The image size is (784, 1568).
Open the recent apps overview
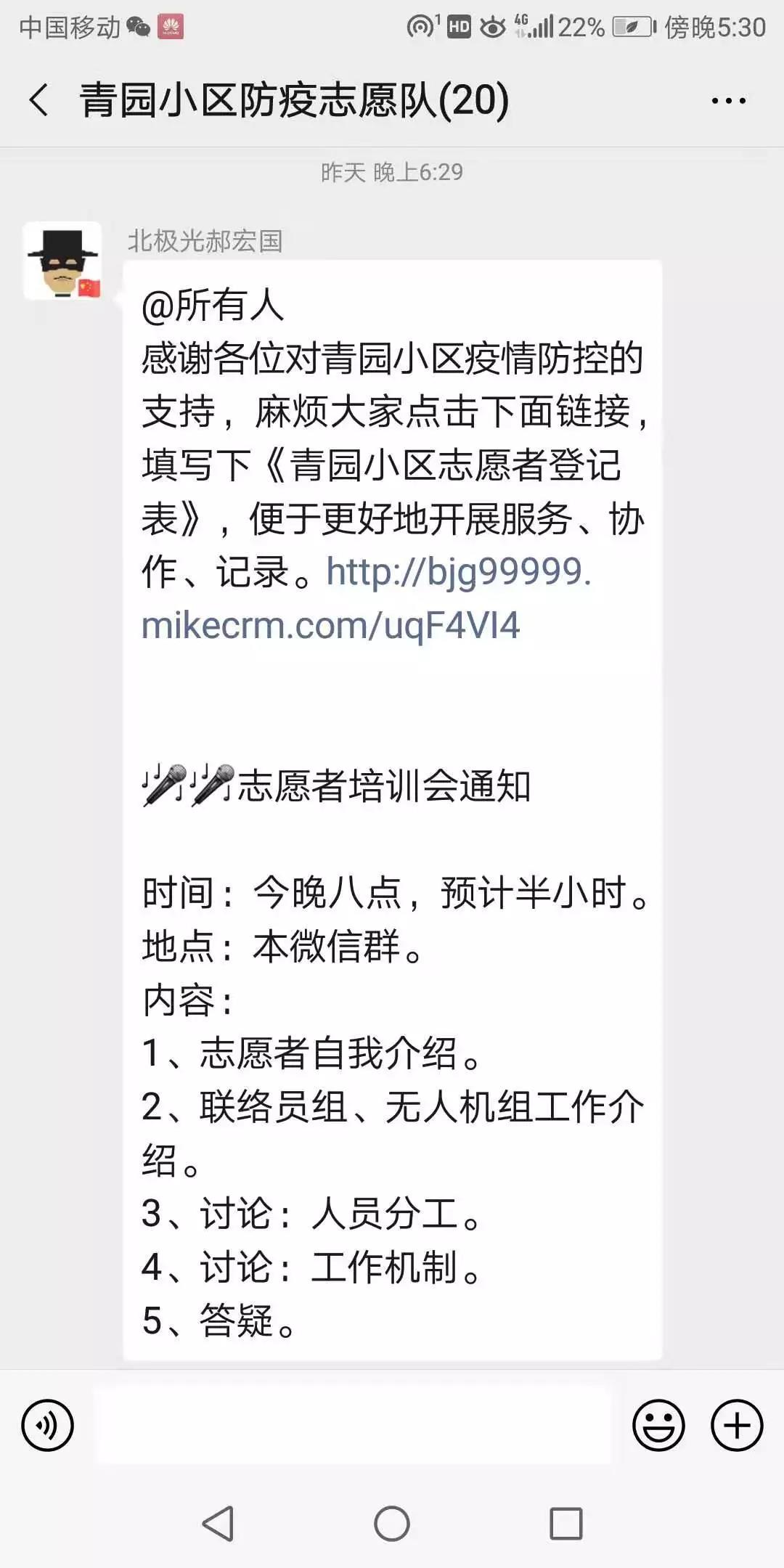tap(566, 1523)
